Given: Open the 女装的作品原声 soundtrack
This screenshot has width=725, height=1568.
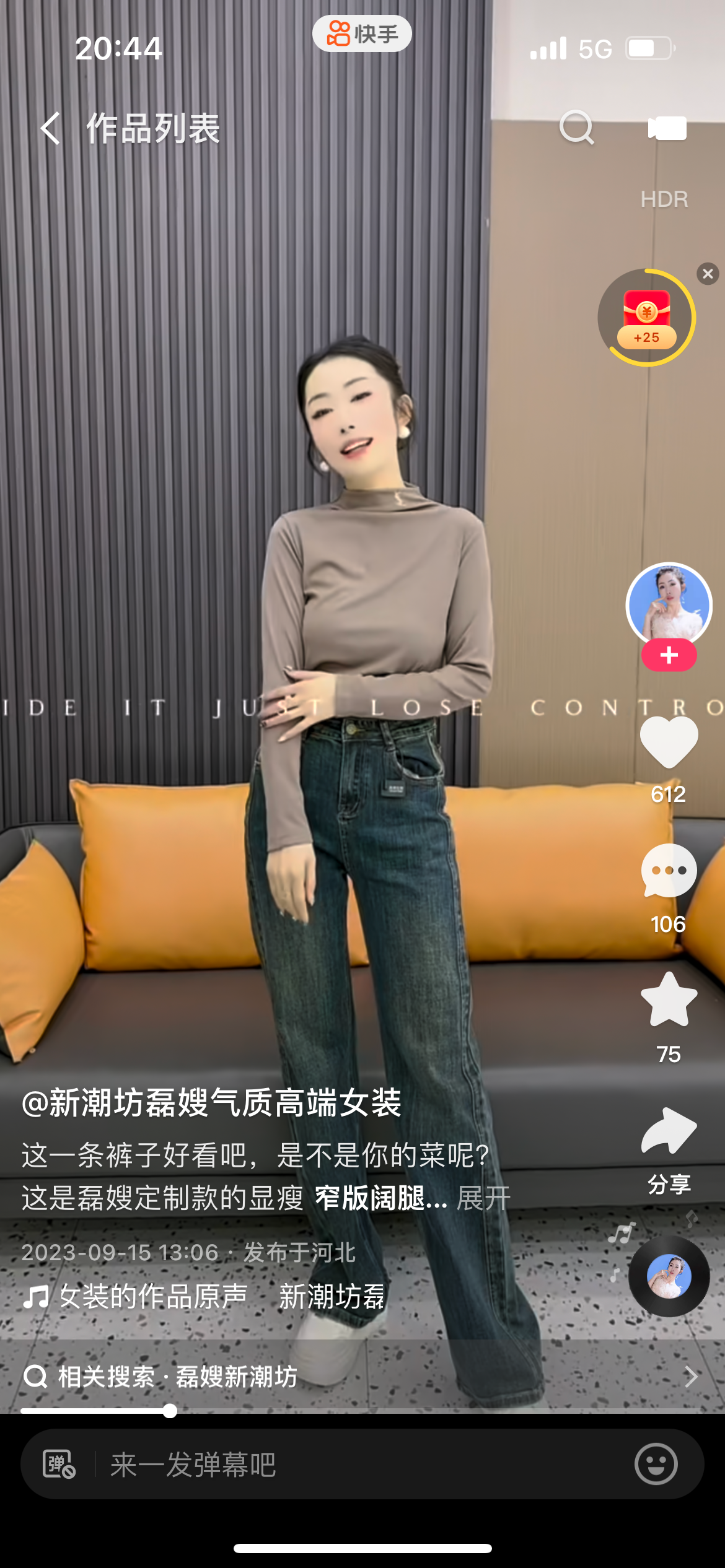Looking at the screenshot, I should click(154, 1296).
